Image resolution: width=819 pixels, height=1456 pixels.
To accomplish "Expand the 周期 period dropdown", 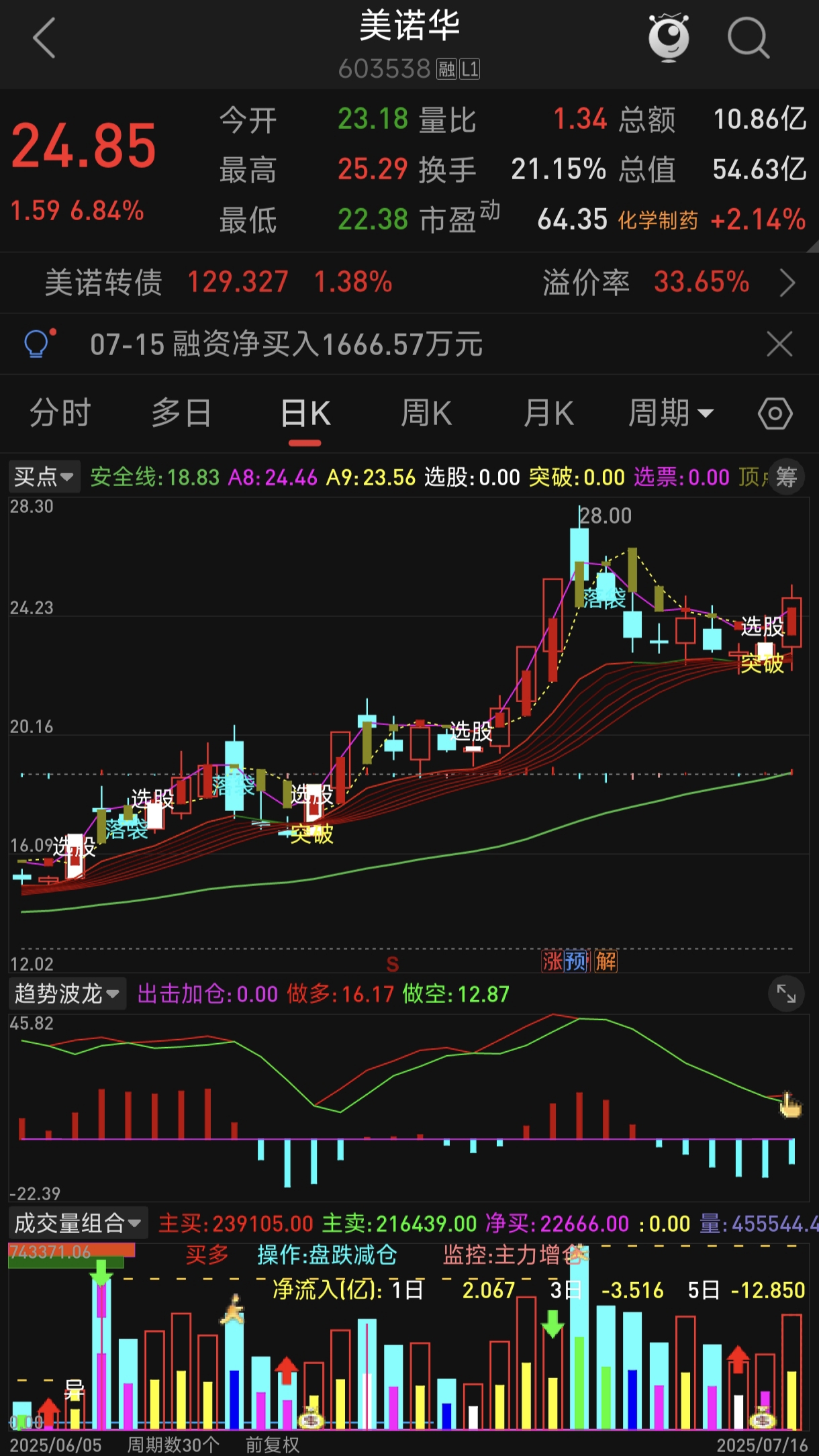I will point(671,413).
